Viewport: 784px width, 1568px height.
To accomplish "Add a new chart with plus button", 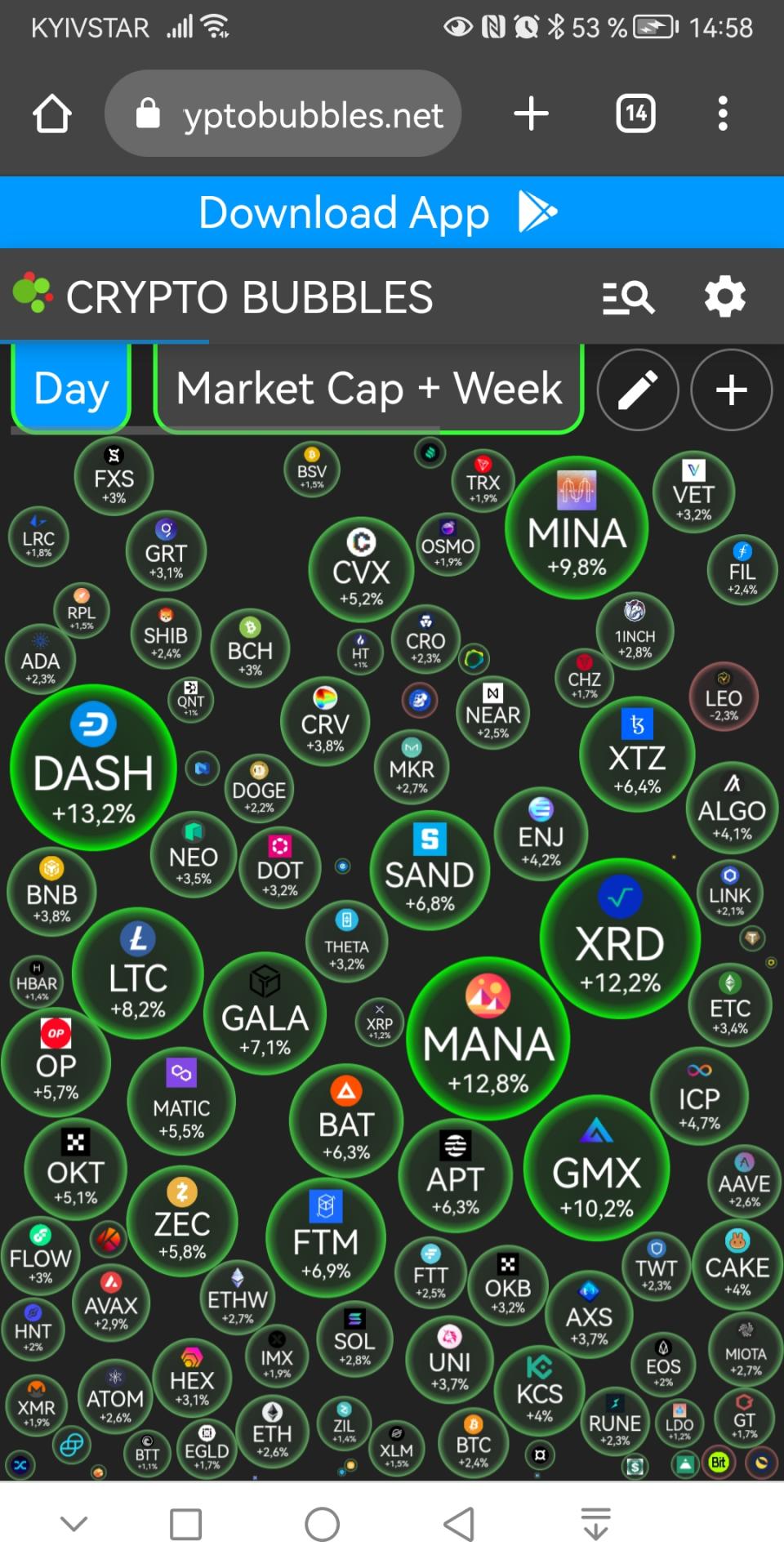I will [731, 390].
